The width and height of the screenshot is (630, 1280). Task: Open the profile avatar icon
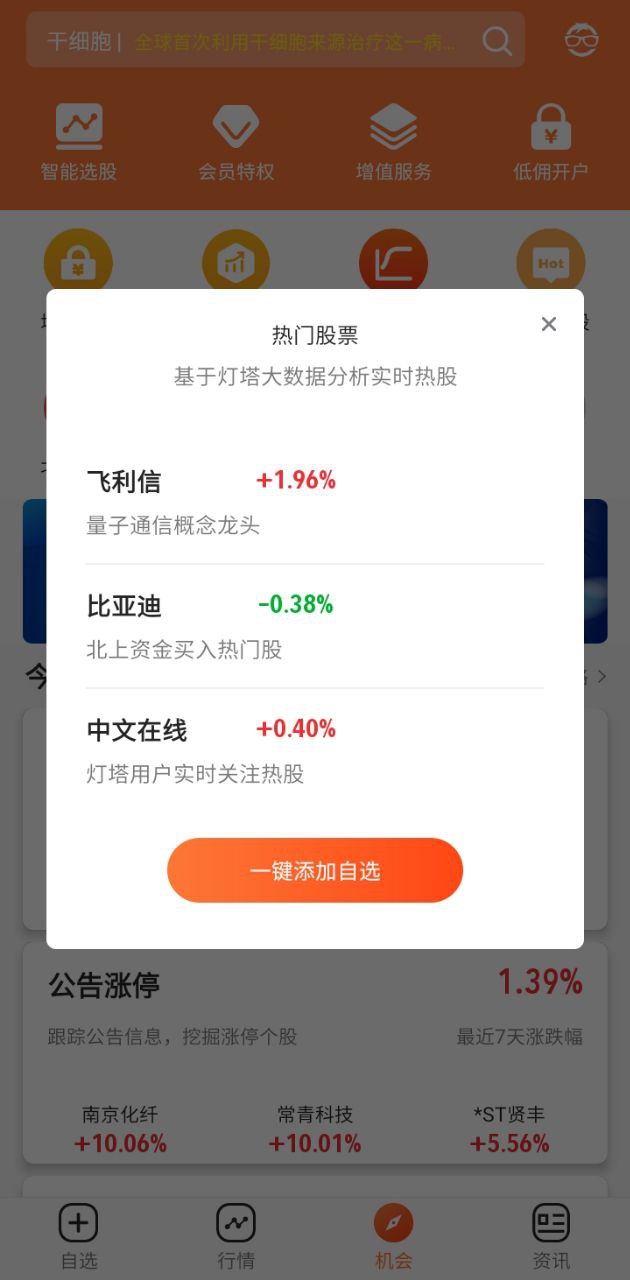click(581, 41)
